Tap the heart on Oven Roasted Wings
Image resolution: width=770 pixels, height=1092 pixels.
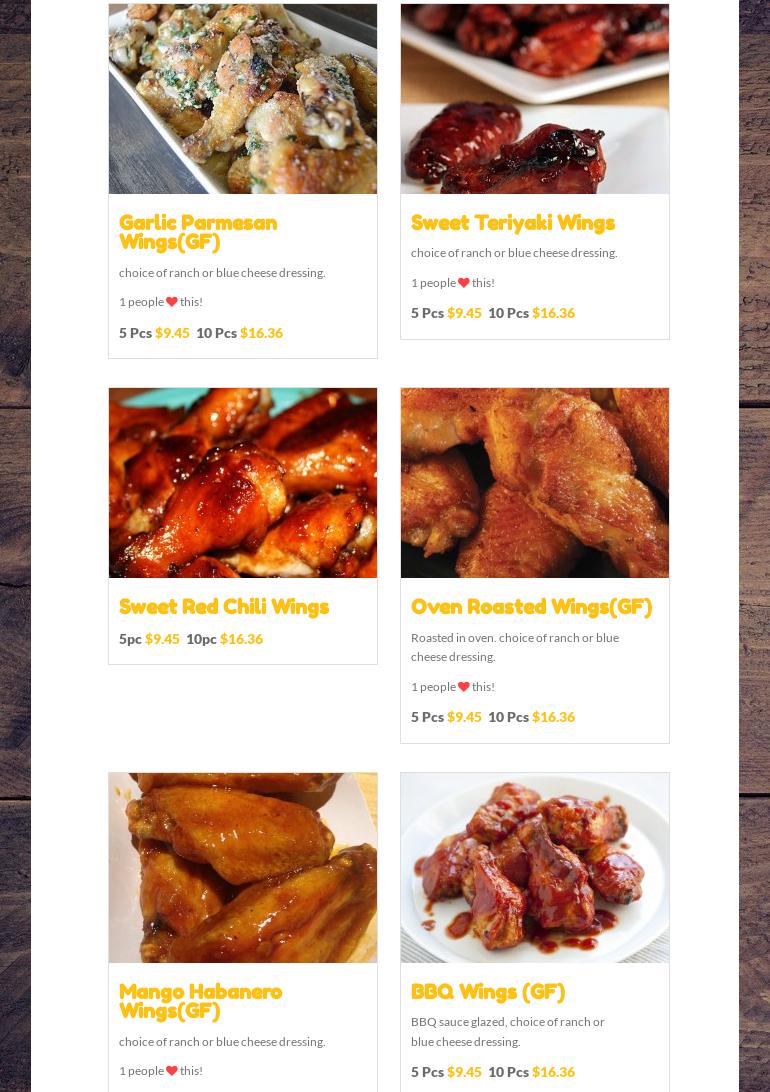click(464, 687)
